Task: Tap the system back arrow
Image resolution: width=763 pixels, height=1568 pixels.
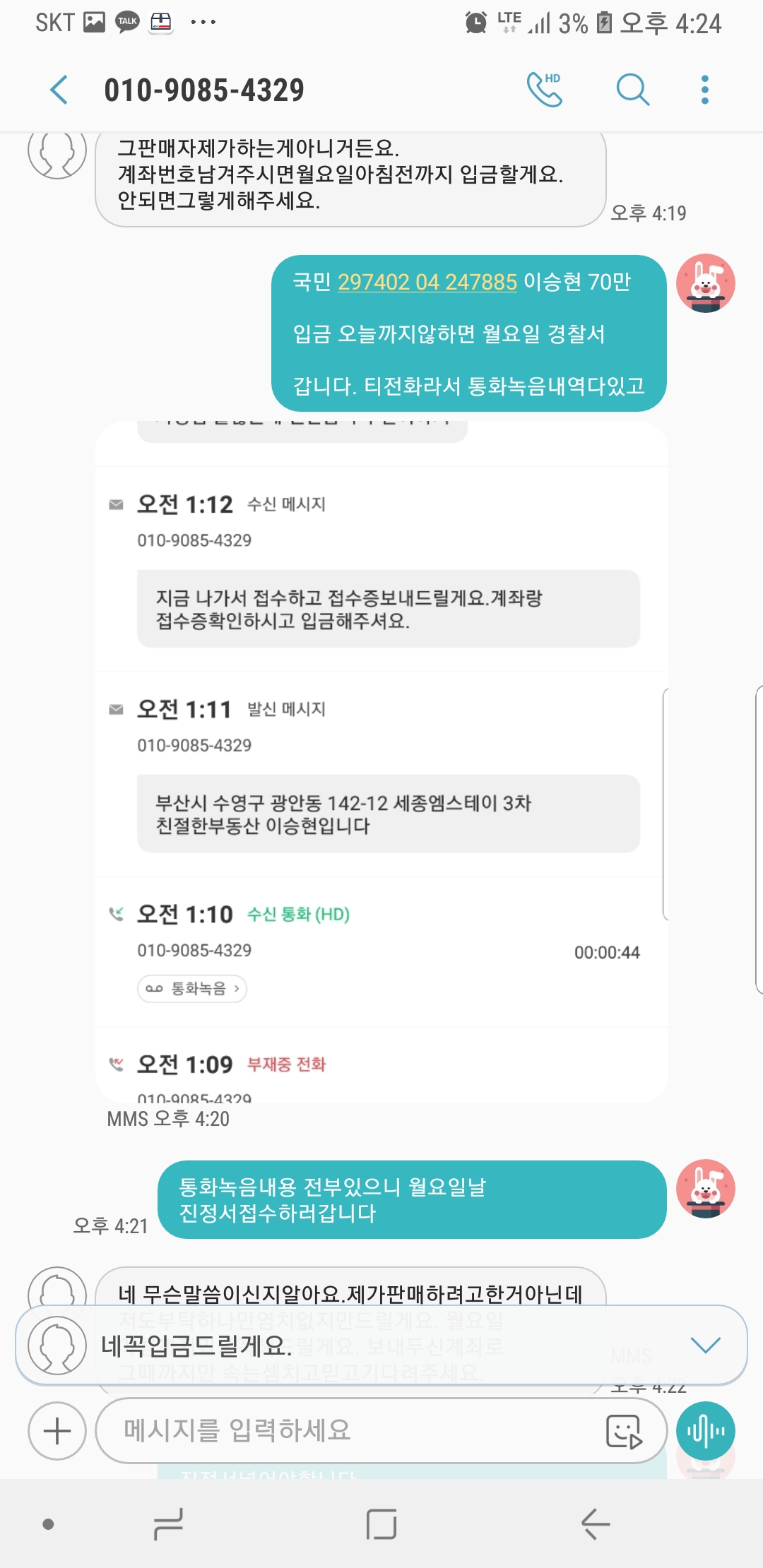Action: pyautogui.click(x=596, y=1524)
